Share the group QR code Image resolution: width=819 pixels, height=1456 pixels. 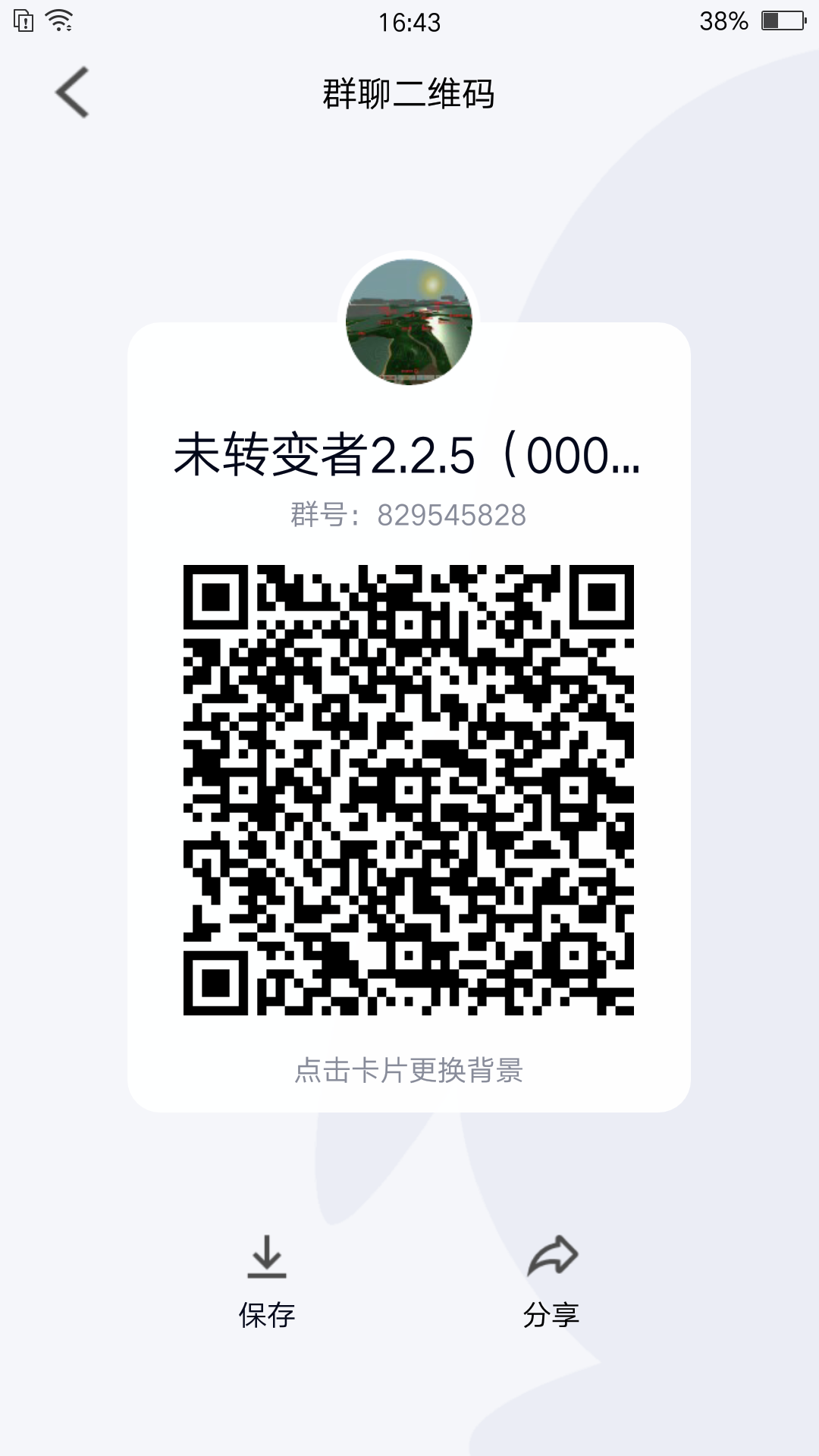551,1280
